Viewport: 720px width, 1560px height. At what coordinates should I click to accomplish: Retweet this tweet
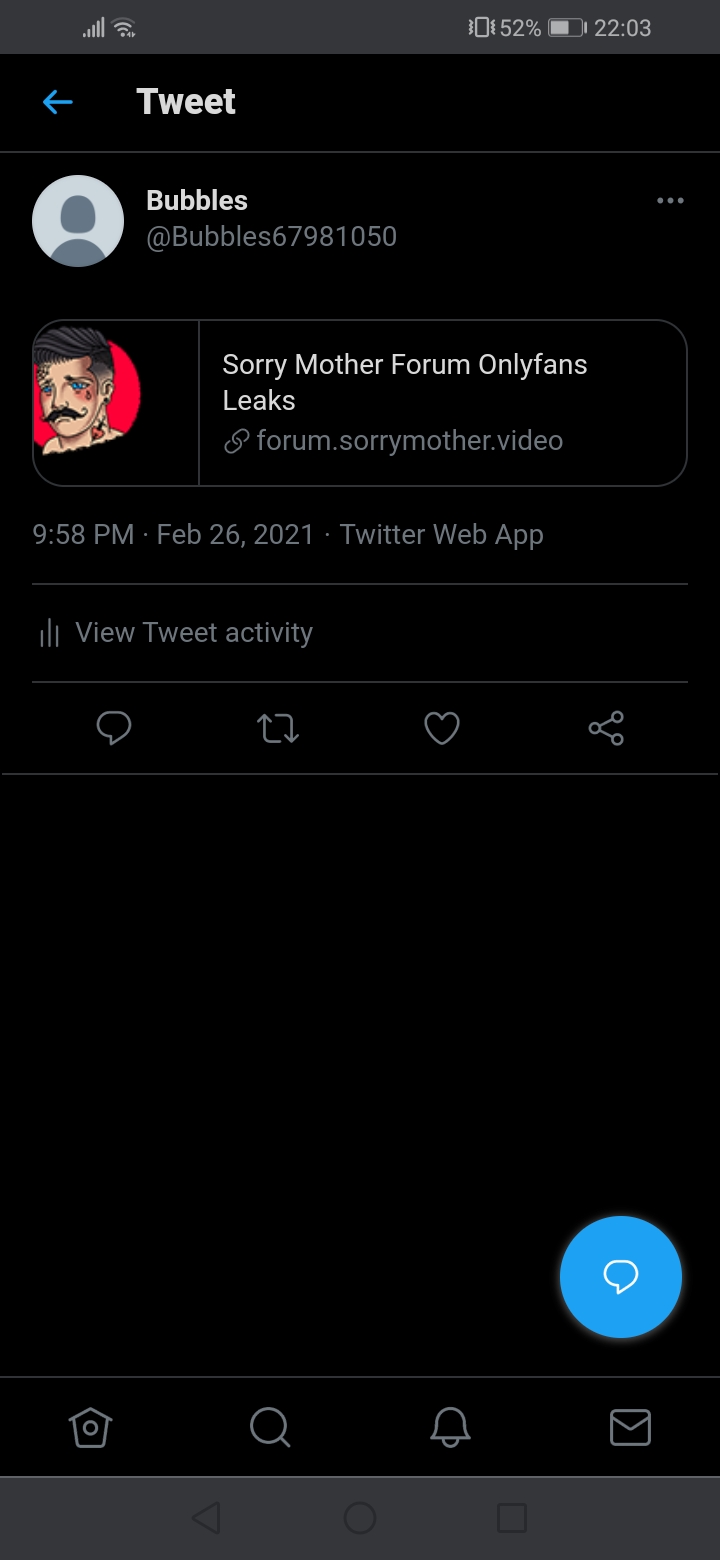pyautogui.click(x=278, y=728)
